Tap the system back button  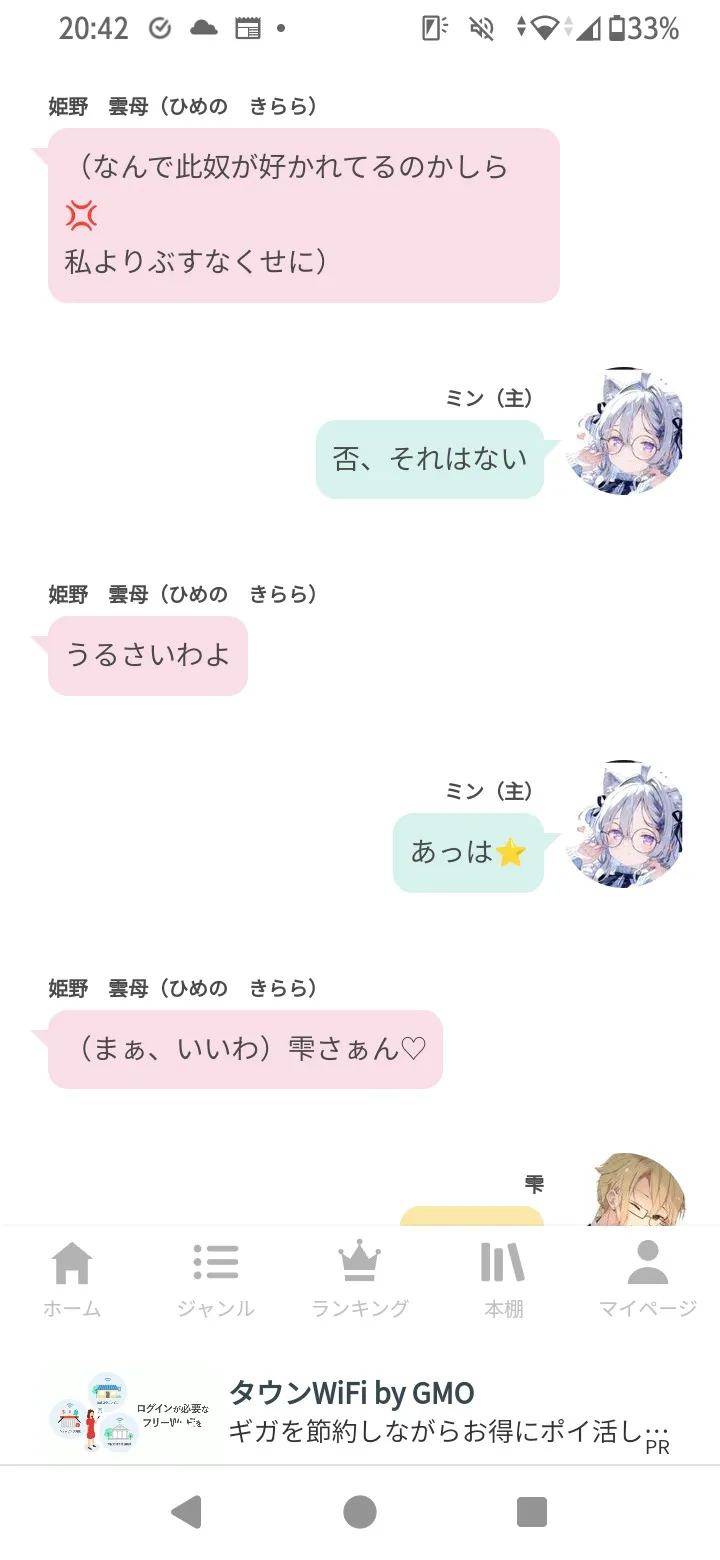pos(187,1512)
